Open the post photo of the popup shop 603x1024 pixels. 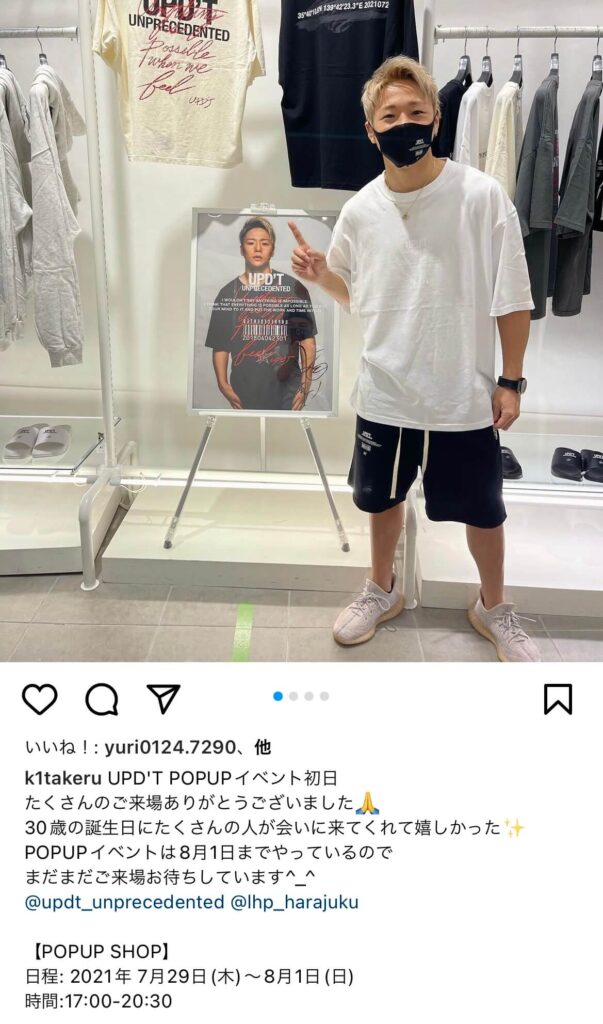point(301,330)
